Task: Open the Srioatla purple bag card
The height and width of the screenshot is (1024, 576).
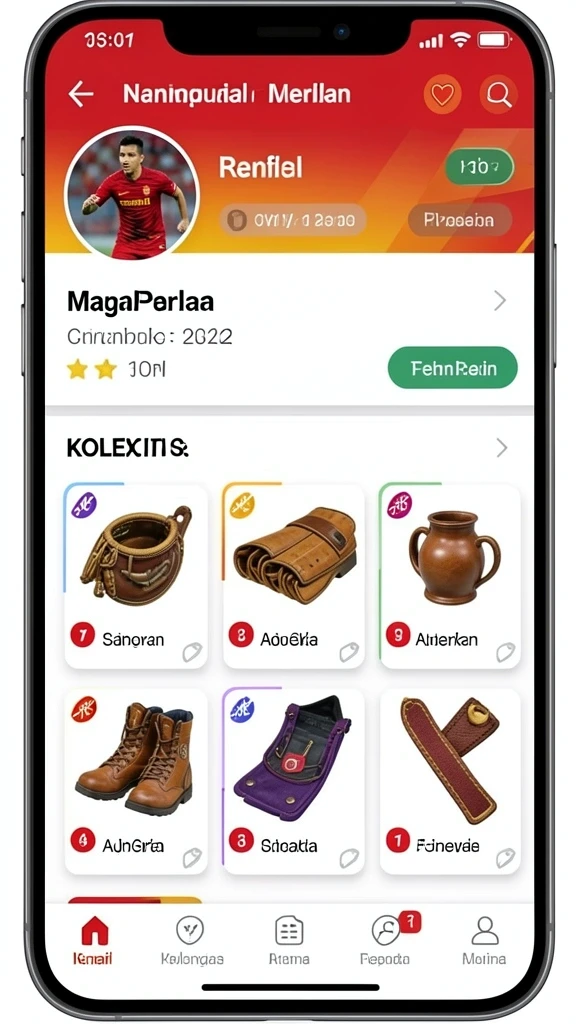Action: click(x=293, y=781)
